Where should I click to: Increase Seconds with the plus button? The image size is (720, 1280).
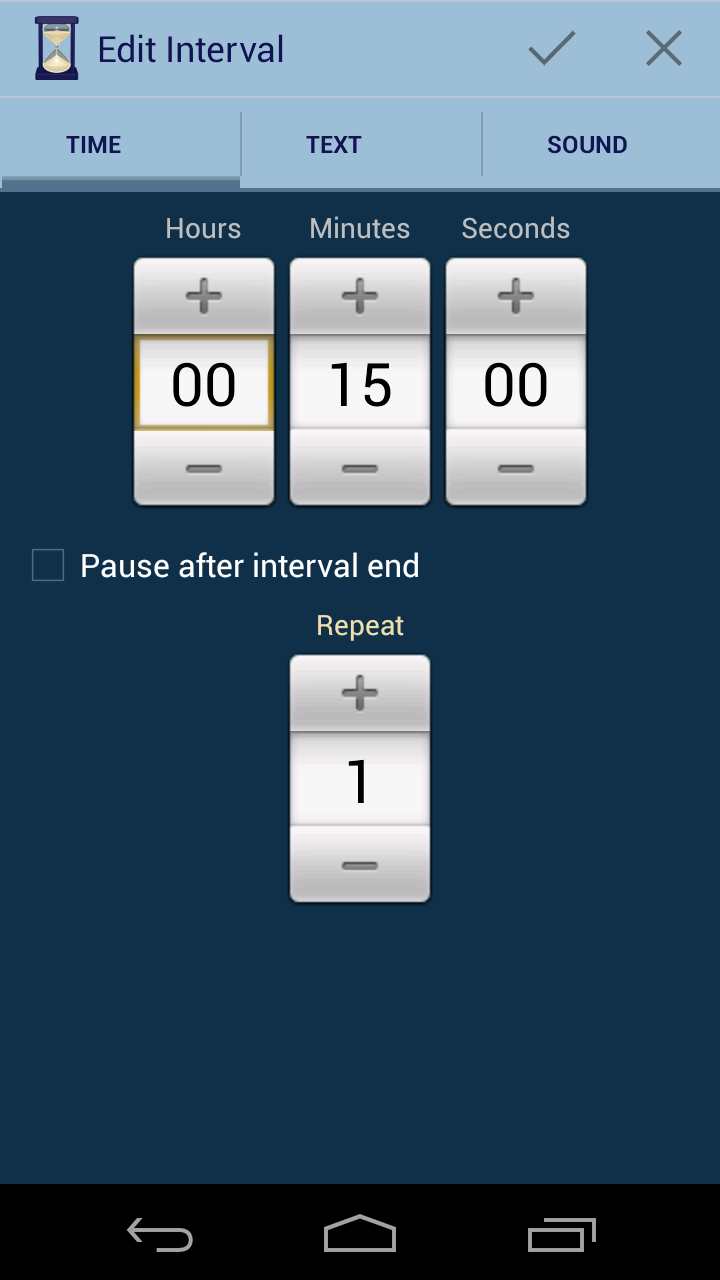coord(516,297)
